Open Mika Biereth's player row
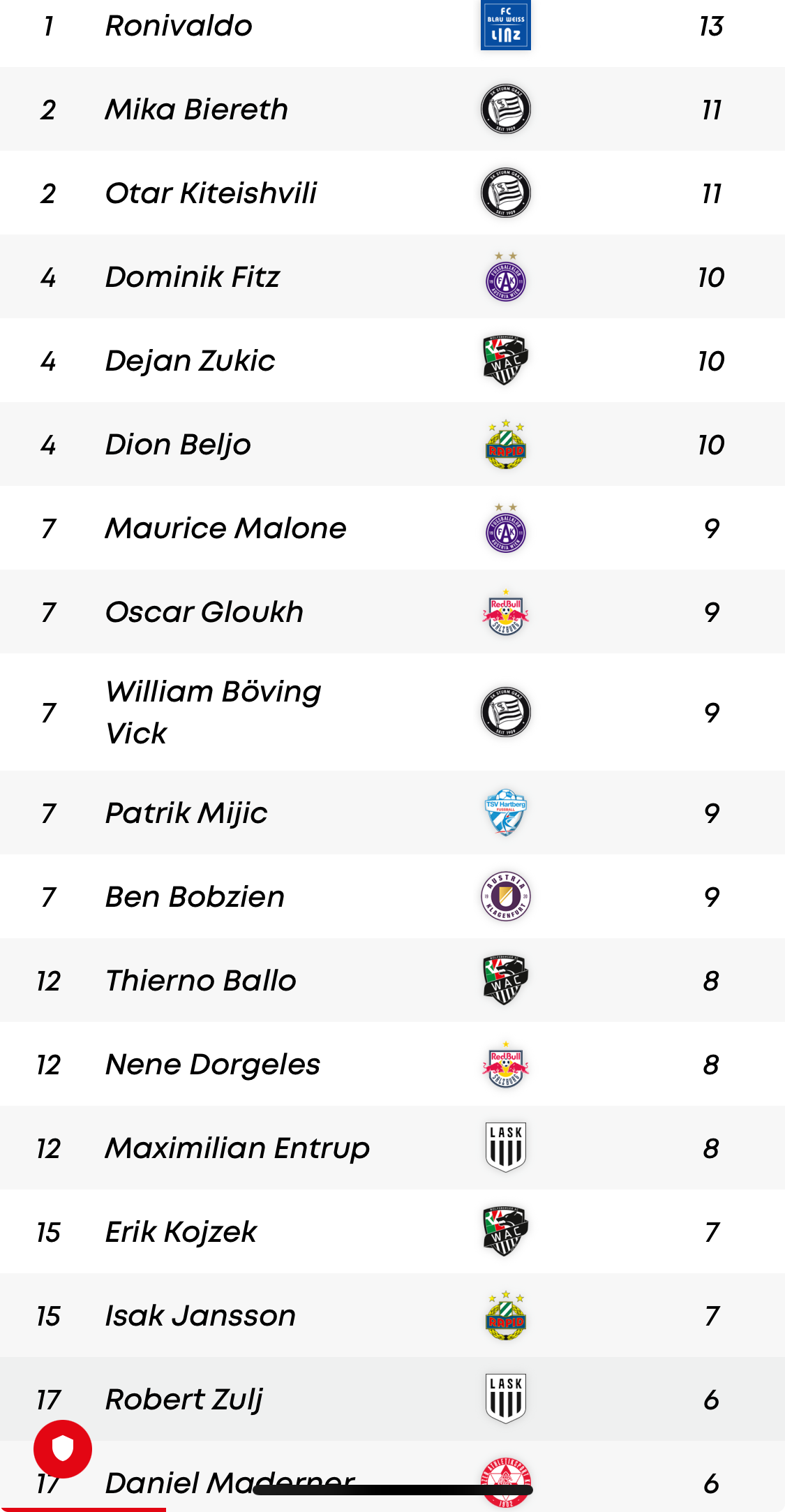Screen dimensions: 785x1512 pos(392,109)
